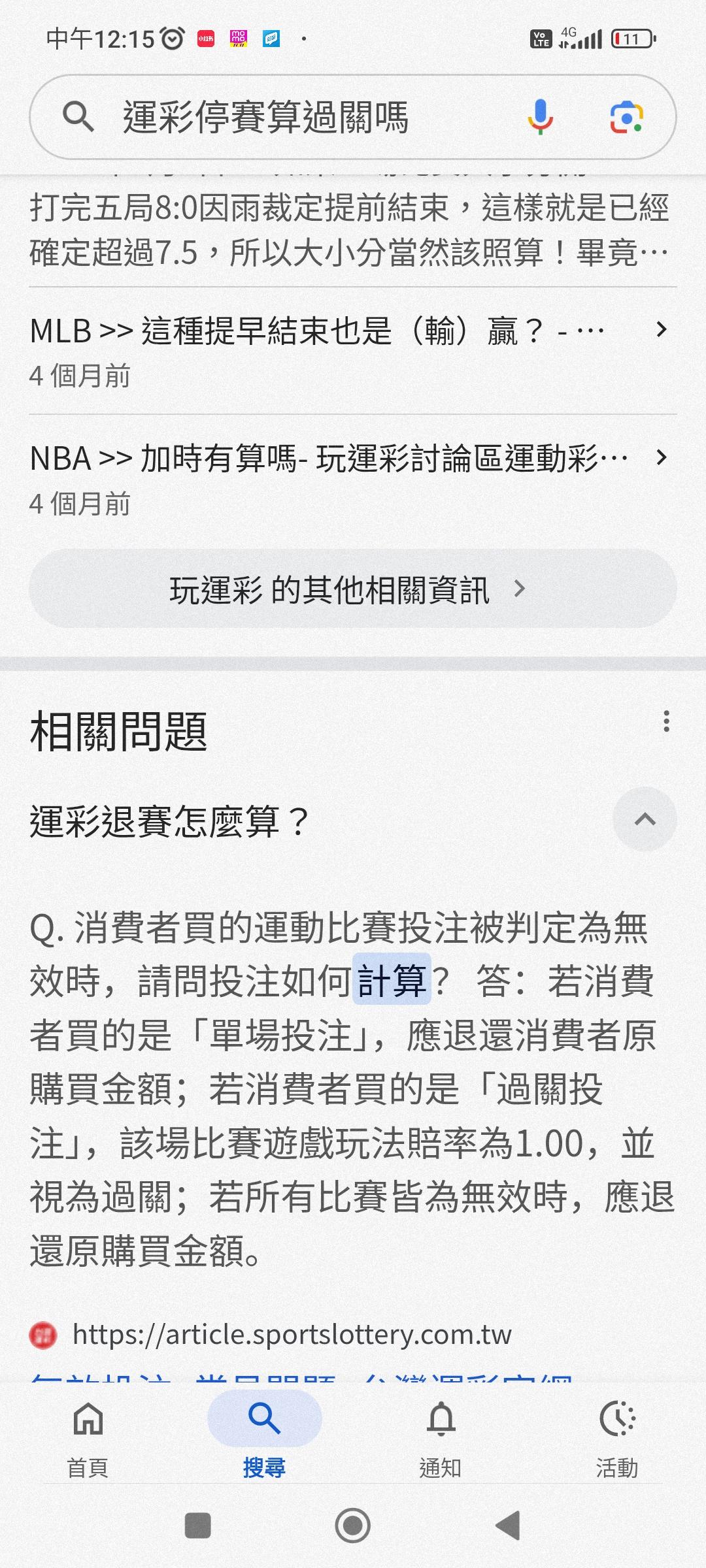Open the 相關問題 overflow menu
The height and width of the screenshot is (1568, 706).
[666, 721]
